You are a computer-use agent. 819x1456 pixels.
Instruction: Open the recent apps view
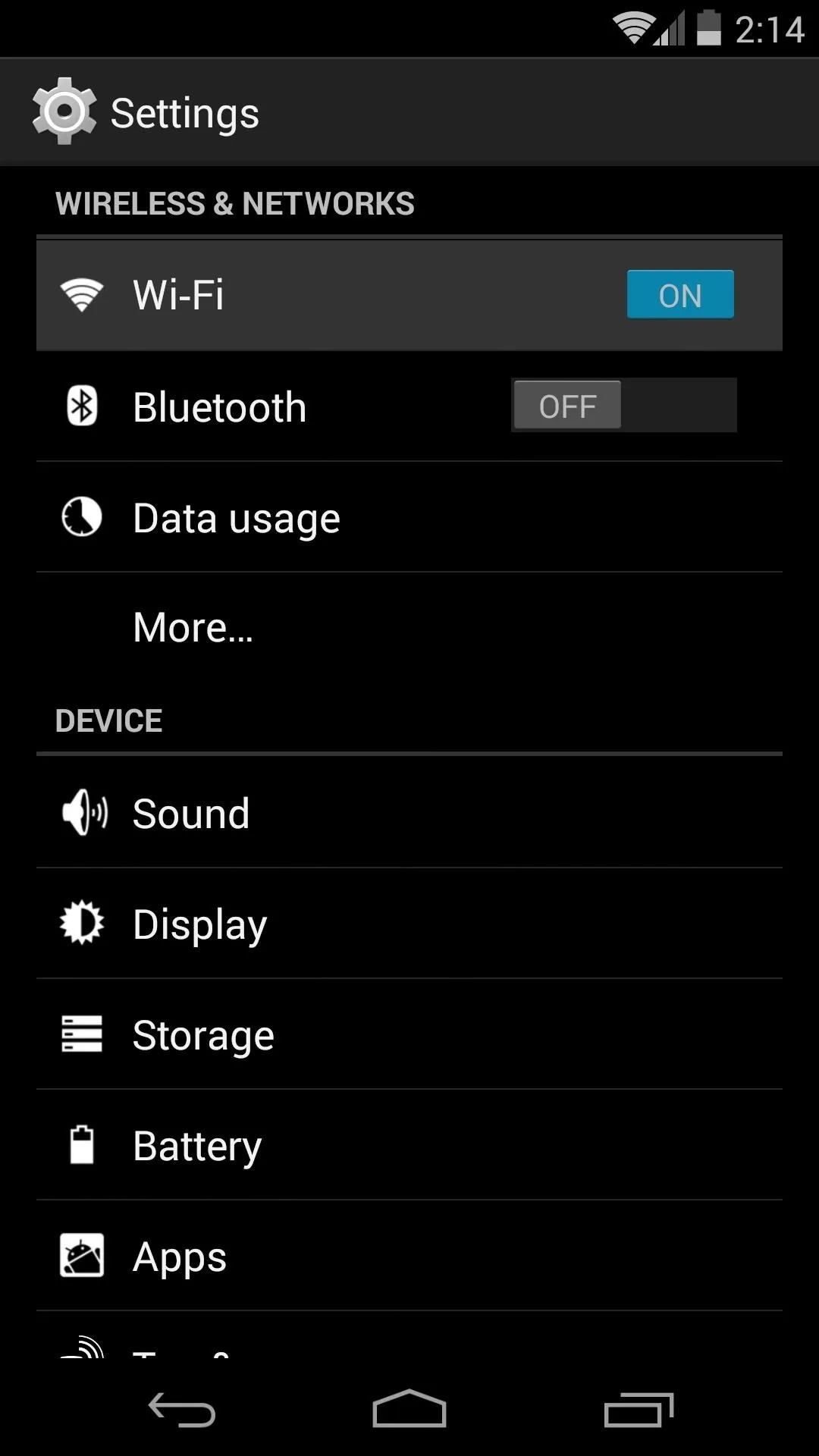[x=639, y=1410]
